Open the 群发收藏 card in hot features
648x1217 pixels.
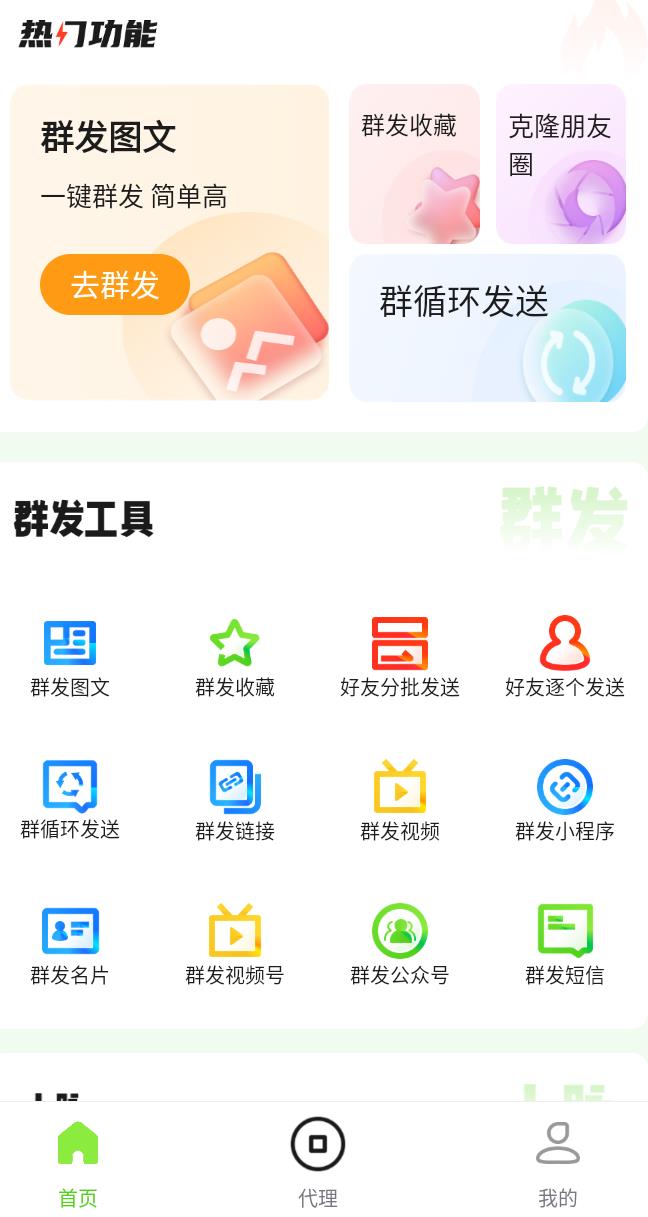tap(414, 165)
